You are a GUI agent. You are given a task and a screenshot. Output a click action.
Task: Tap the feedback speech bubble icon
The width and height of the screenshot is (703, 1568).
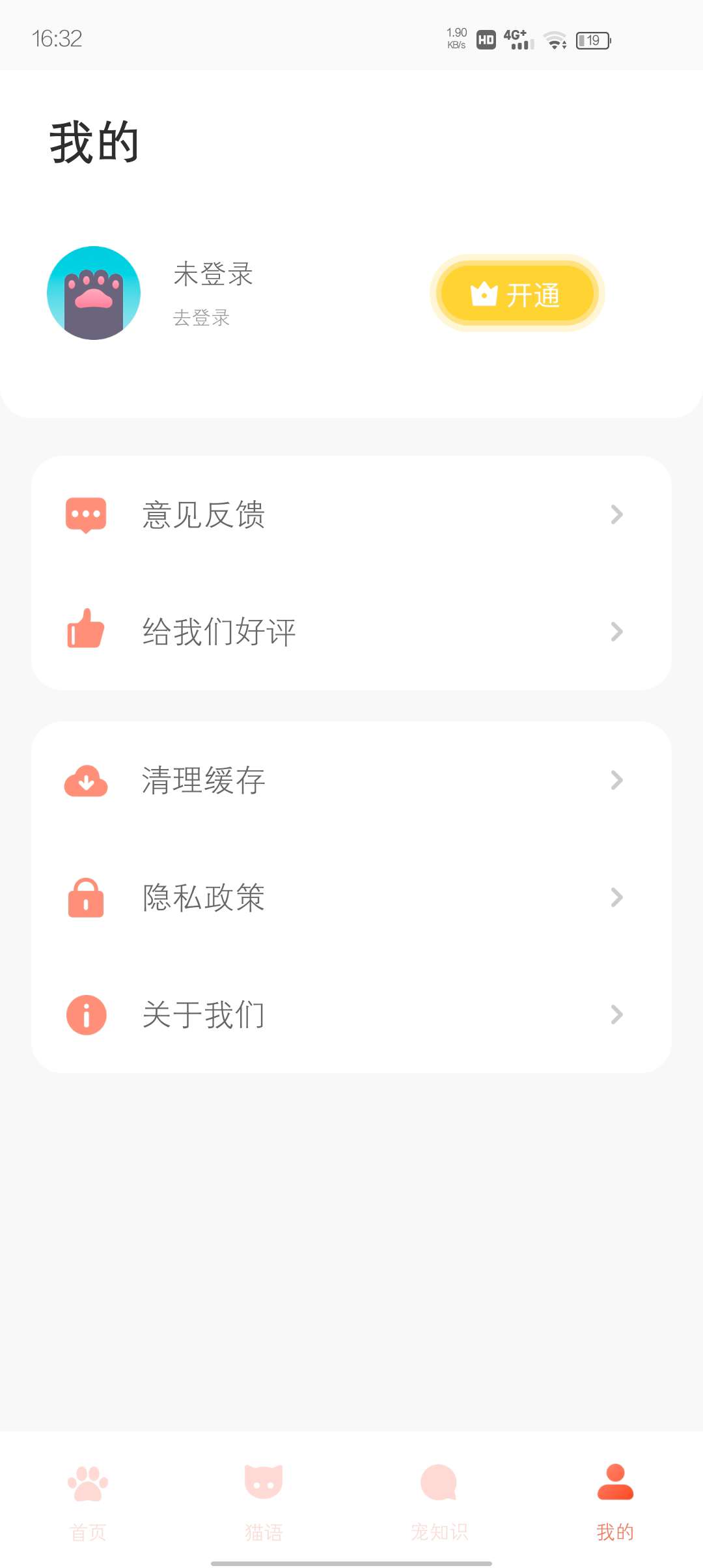(85, 514)
